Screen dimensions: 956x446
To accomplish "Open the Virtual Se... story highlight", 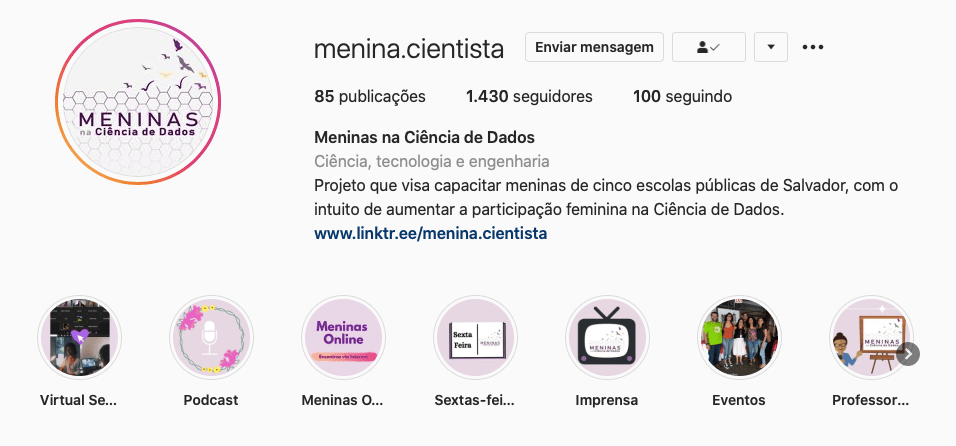I will pyautogui.click(x=80, y=338).
